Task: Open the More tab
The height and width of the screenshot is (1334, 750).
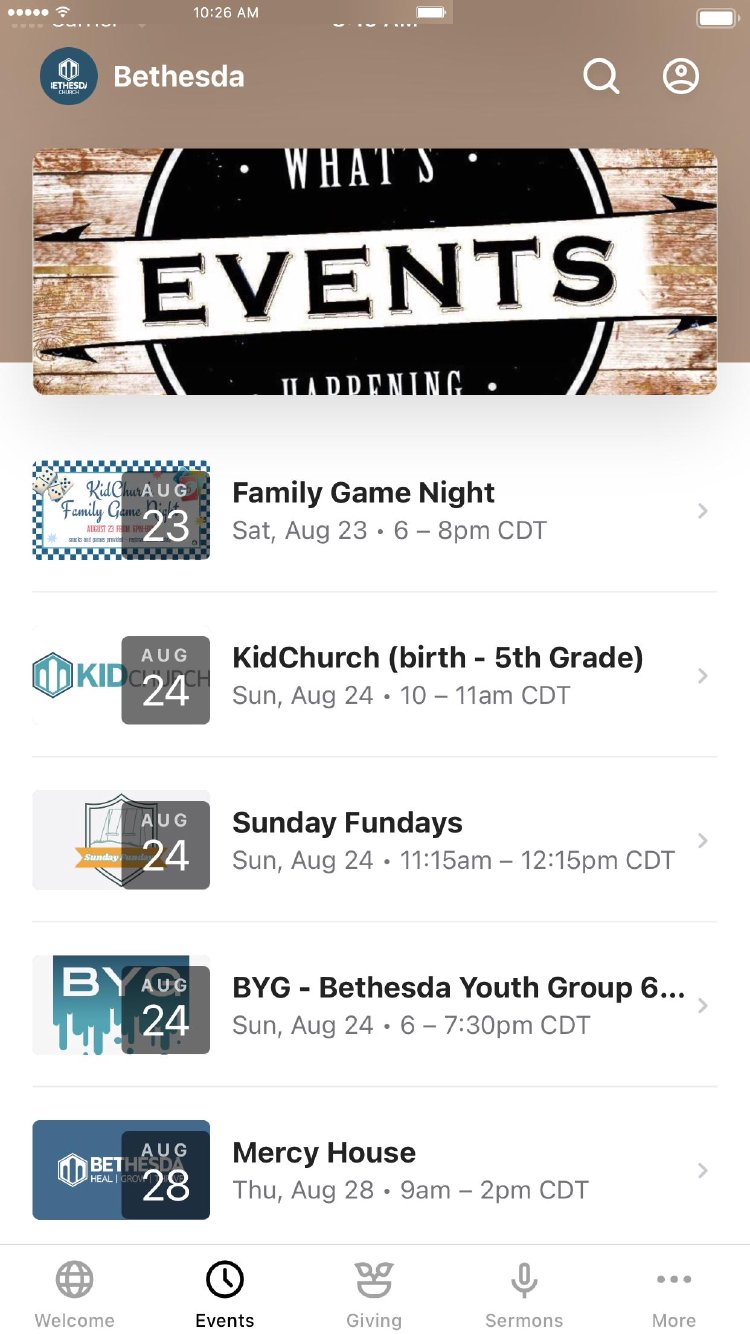Action: click(x=674, y=1293)
